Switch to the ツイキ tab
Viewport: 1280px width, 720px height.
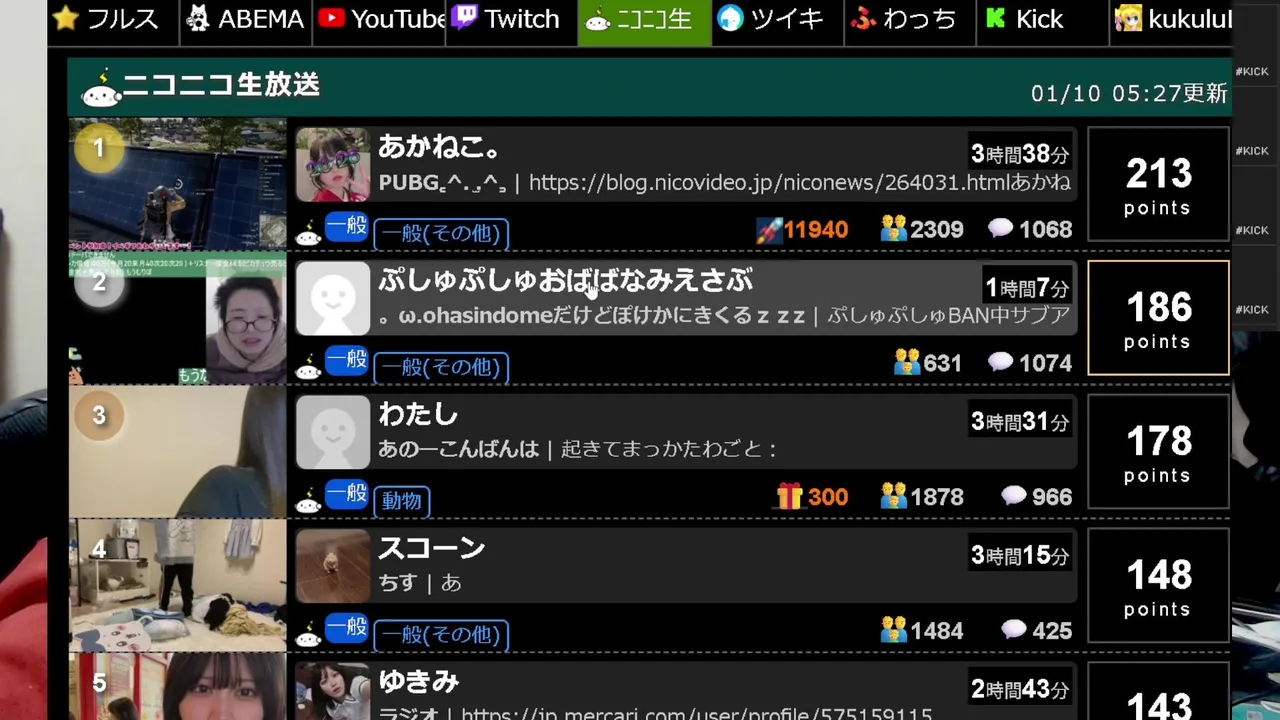coord(777,20)
